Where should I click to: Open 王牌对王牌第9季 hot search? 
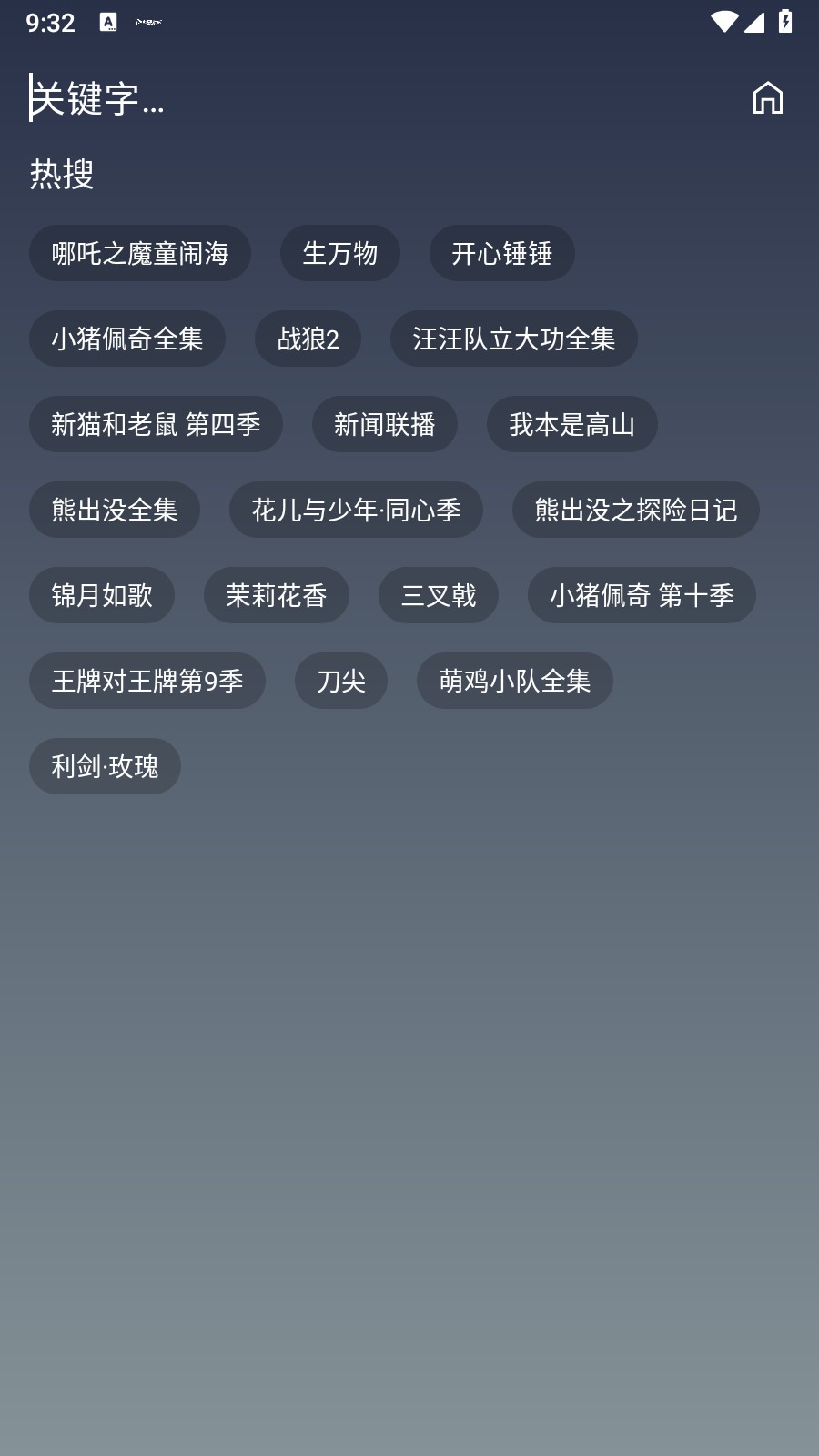tap(147, 681)
